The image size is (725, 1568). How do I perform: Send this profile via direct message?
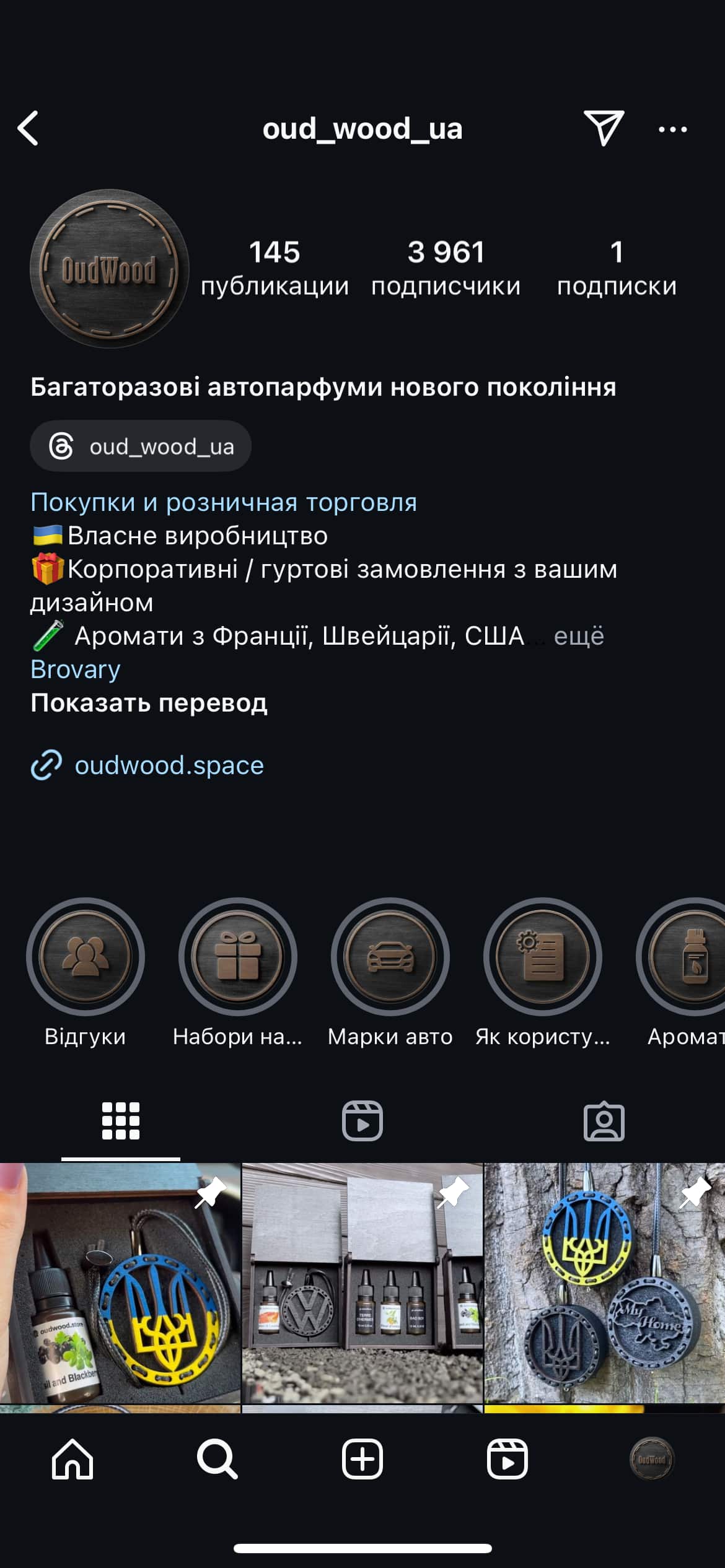tap(603, 129)
